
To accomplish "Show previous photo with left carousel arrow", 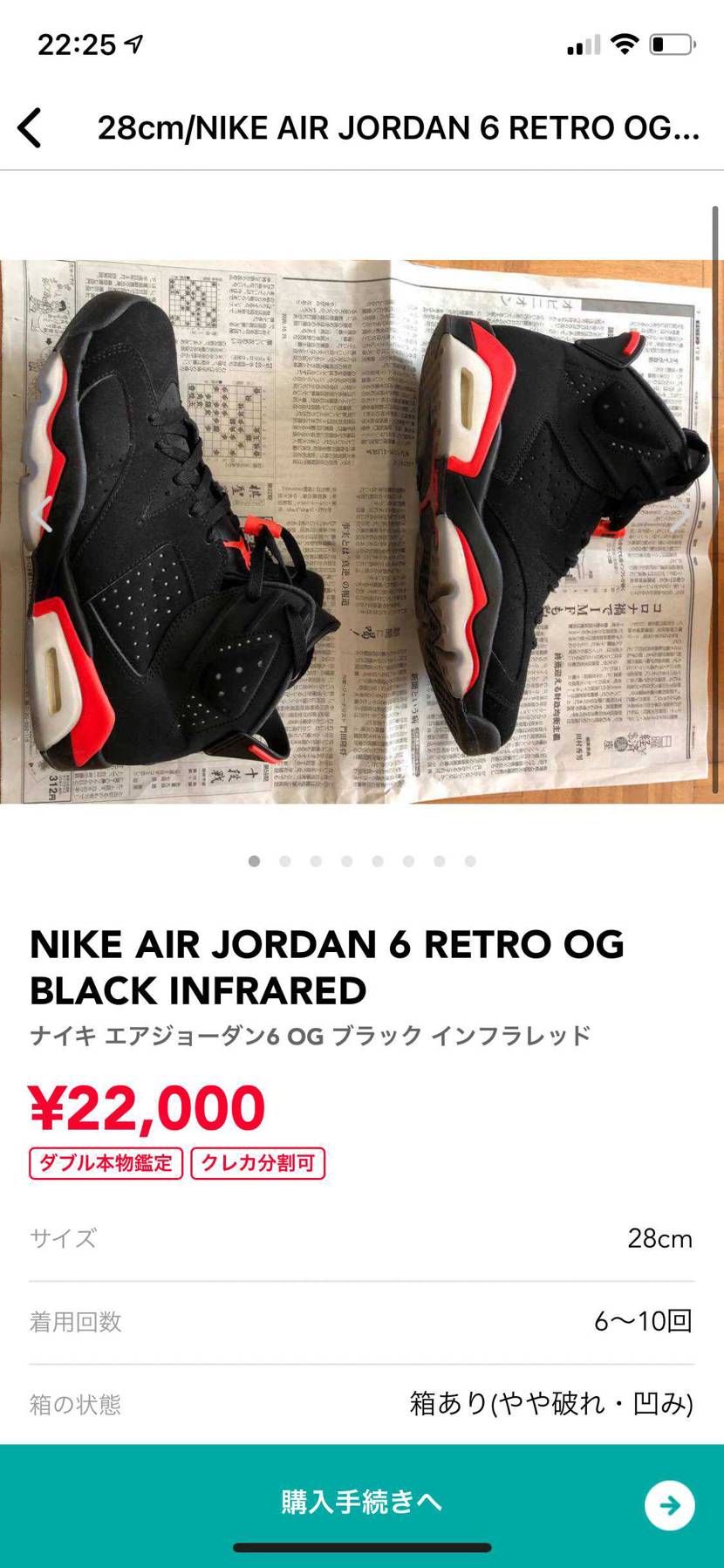I will (40, 515).
